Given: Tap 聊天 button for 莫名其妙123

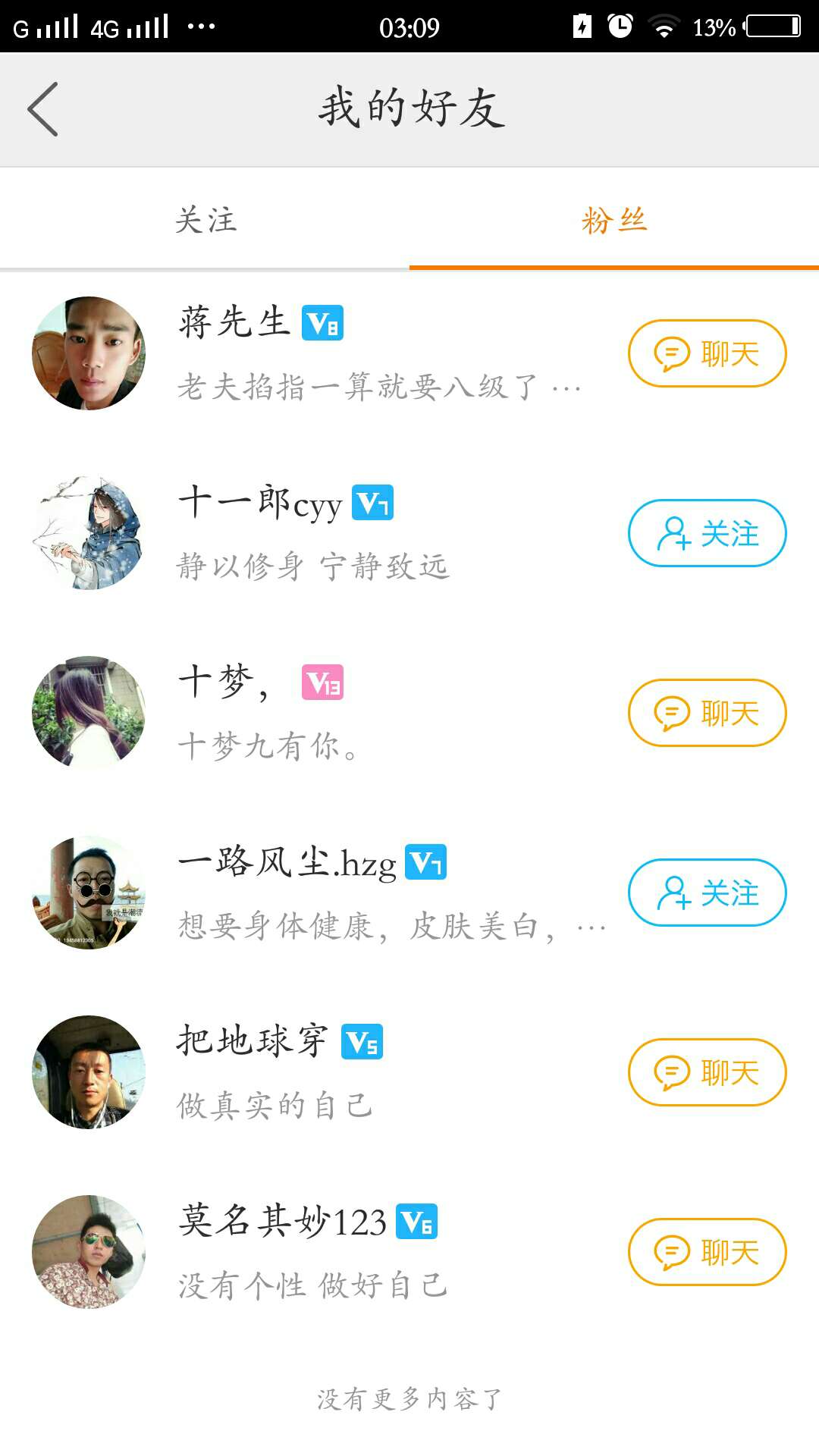Looking at the screenshot, I should point(707,1252).
